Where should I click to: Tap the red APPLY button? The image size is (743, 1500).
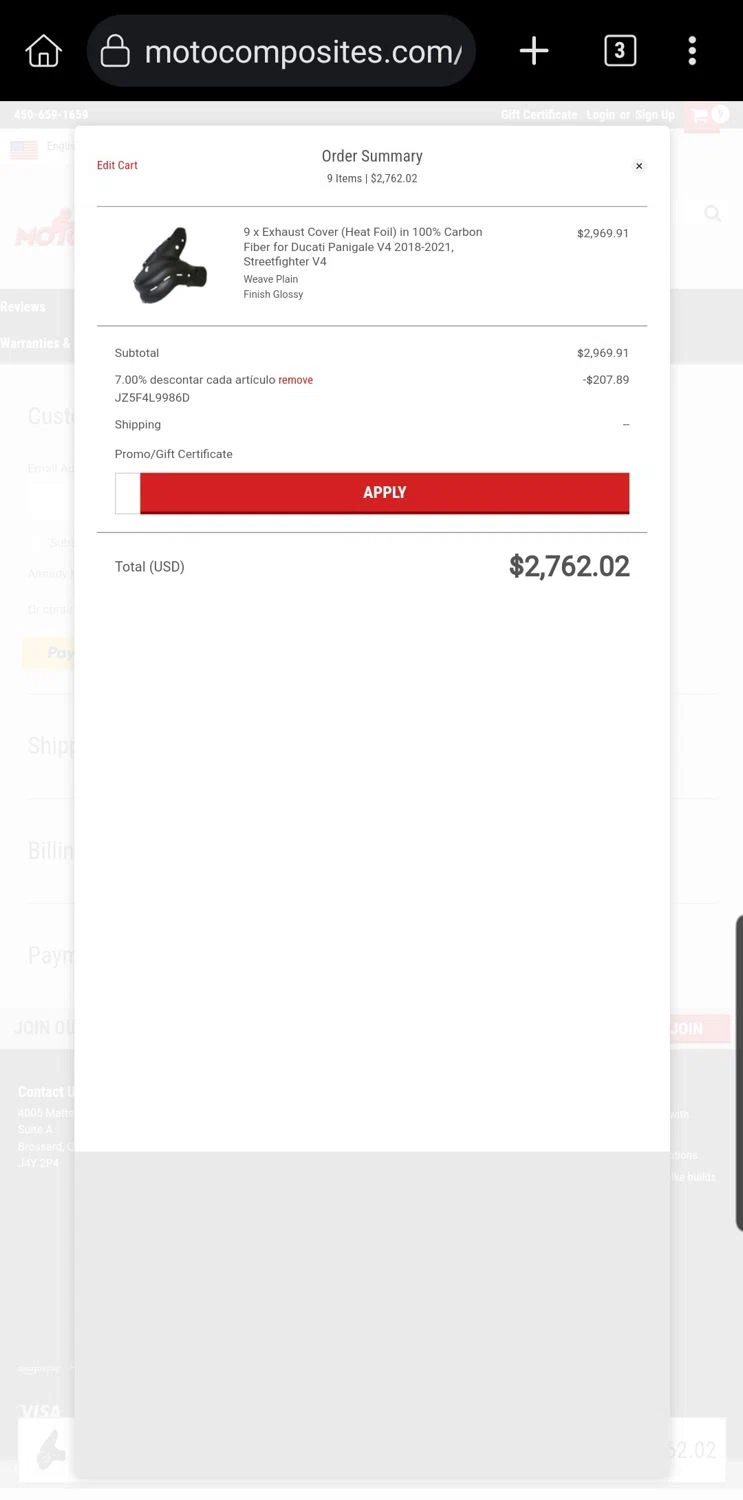384,493
